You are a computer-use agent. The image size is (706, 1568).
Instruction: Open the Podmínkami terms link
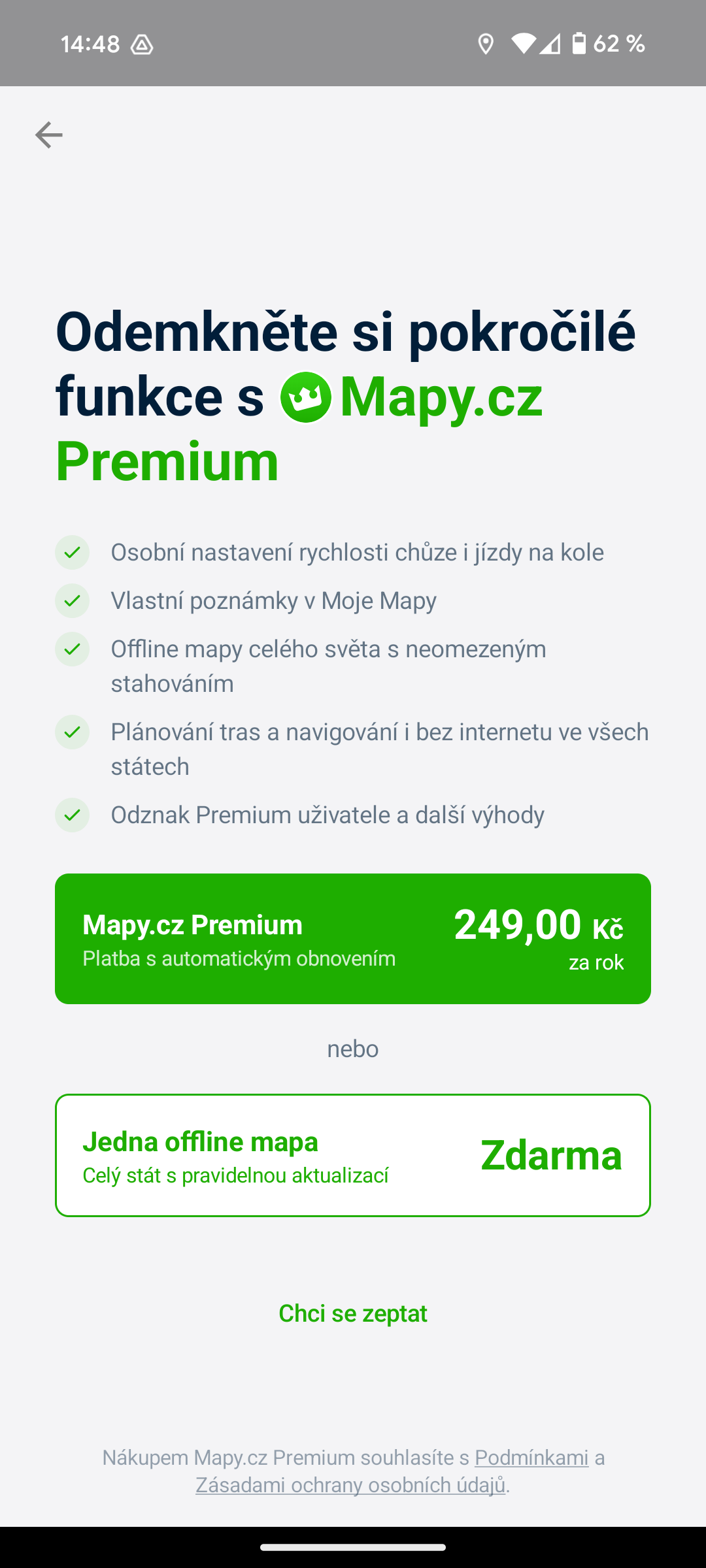[x=531, y=1458]
